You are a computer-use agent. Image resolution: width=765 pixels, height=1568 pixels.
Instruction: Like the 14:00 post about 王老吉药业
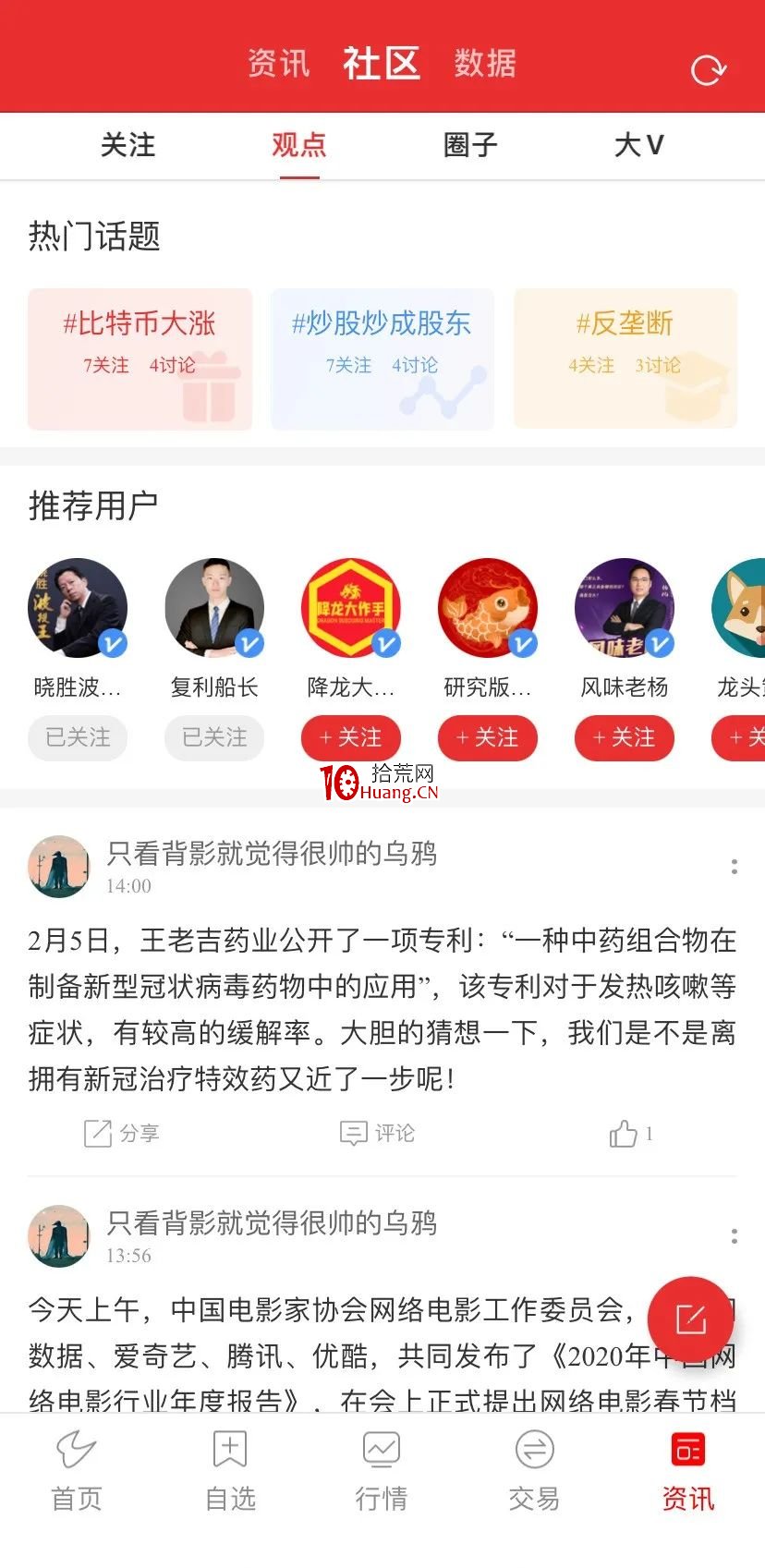pyautogui.click(x=631, y=1133)
